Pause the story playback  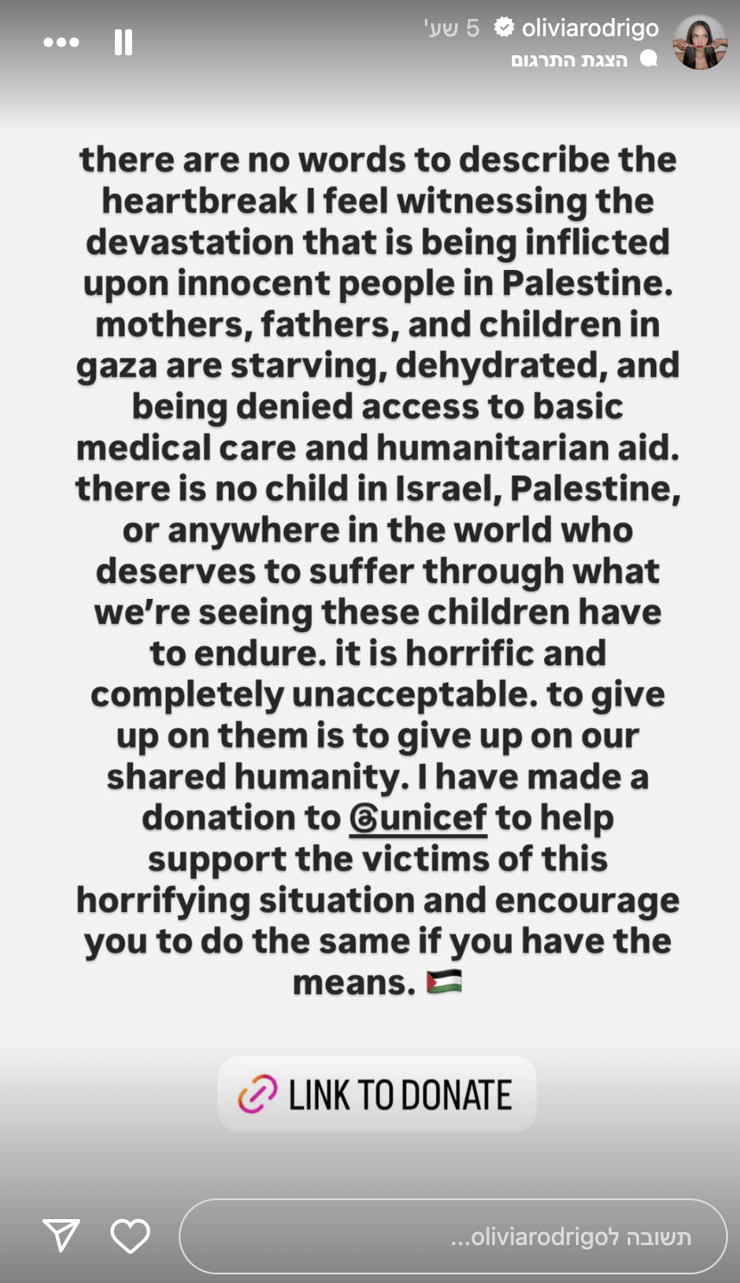123,43
